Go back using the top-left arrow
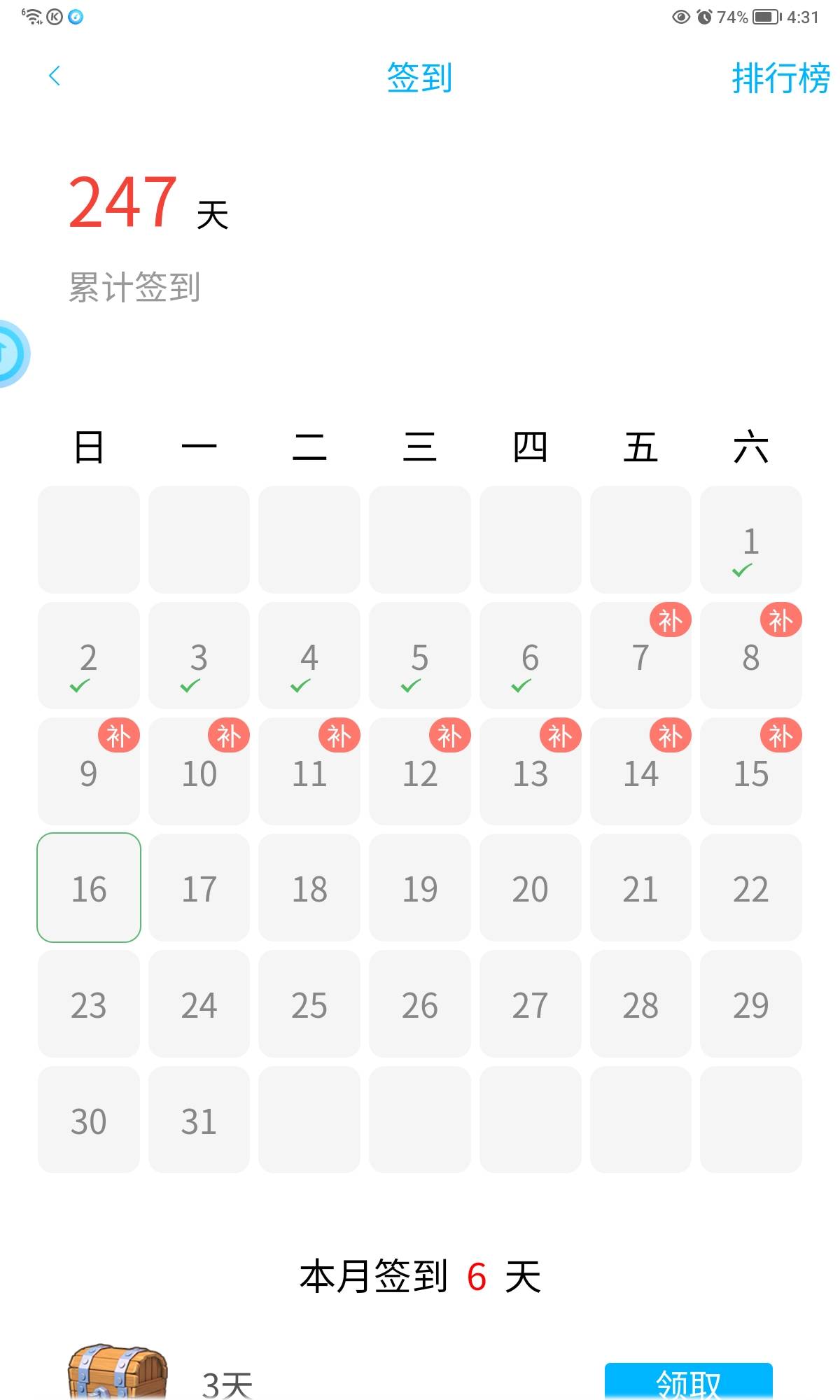The width and height of the screenshot is (840, 1400). pos(55,76)
